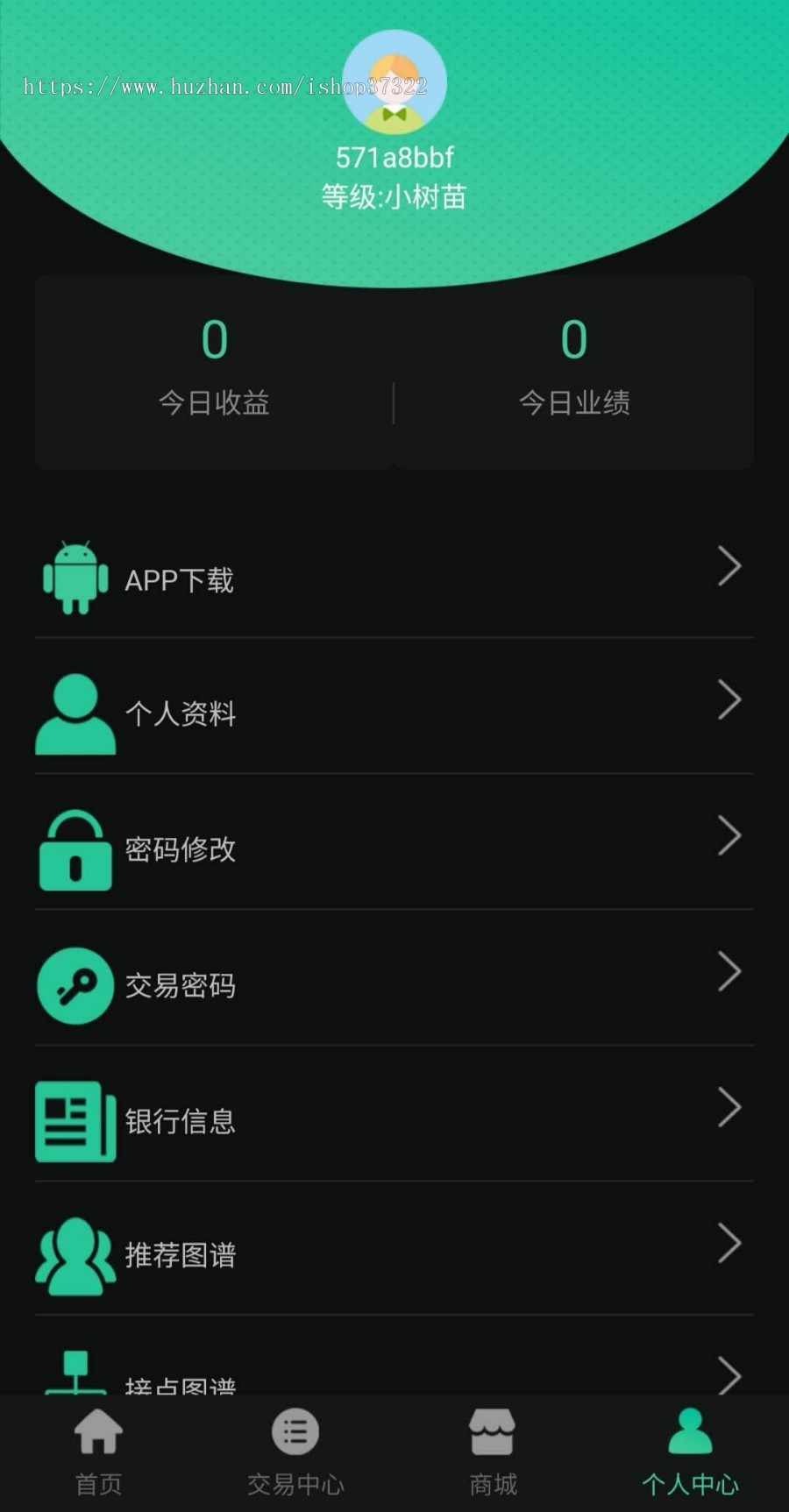Click the newspaper icon next to 银行信息
This screenshot has width=789, height=1512.
point(75,1122)
